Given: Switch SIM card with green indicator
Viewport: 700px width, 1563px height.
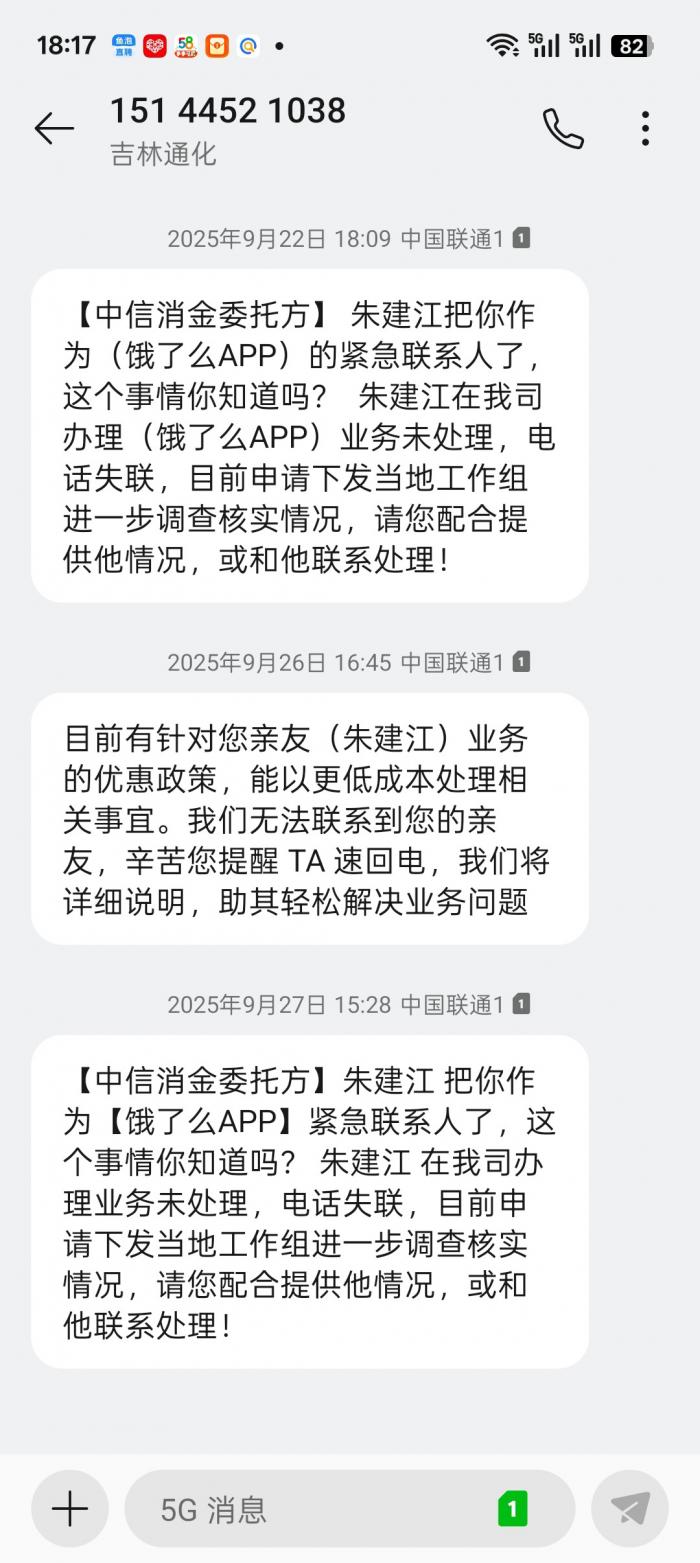Looking at the screenshot, I should [x=512, y=1508].
